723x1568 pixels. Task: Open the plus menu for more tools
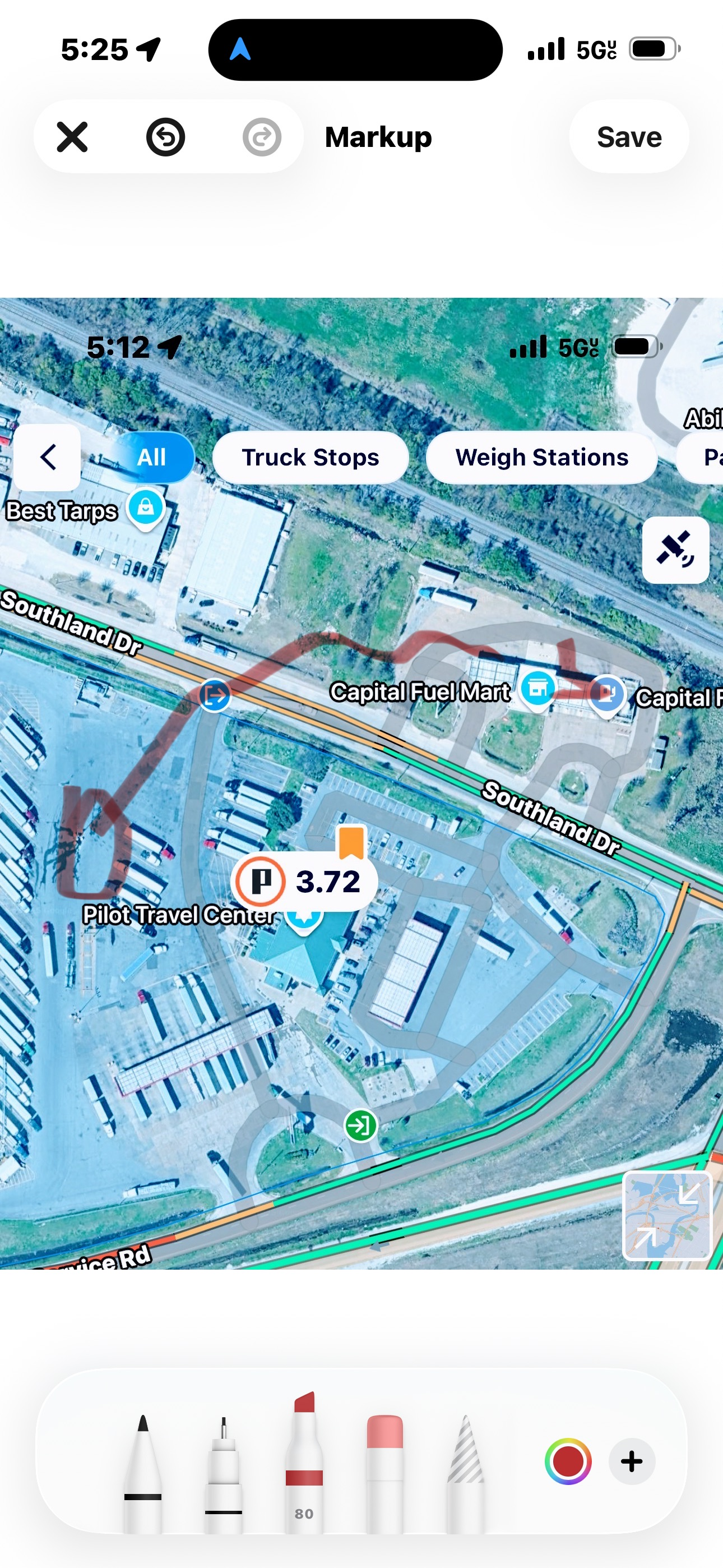632,1461
